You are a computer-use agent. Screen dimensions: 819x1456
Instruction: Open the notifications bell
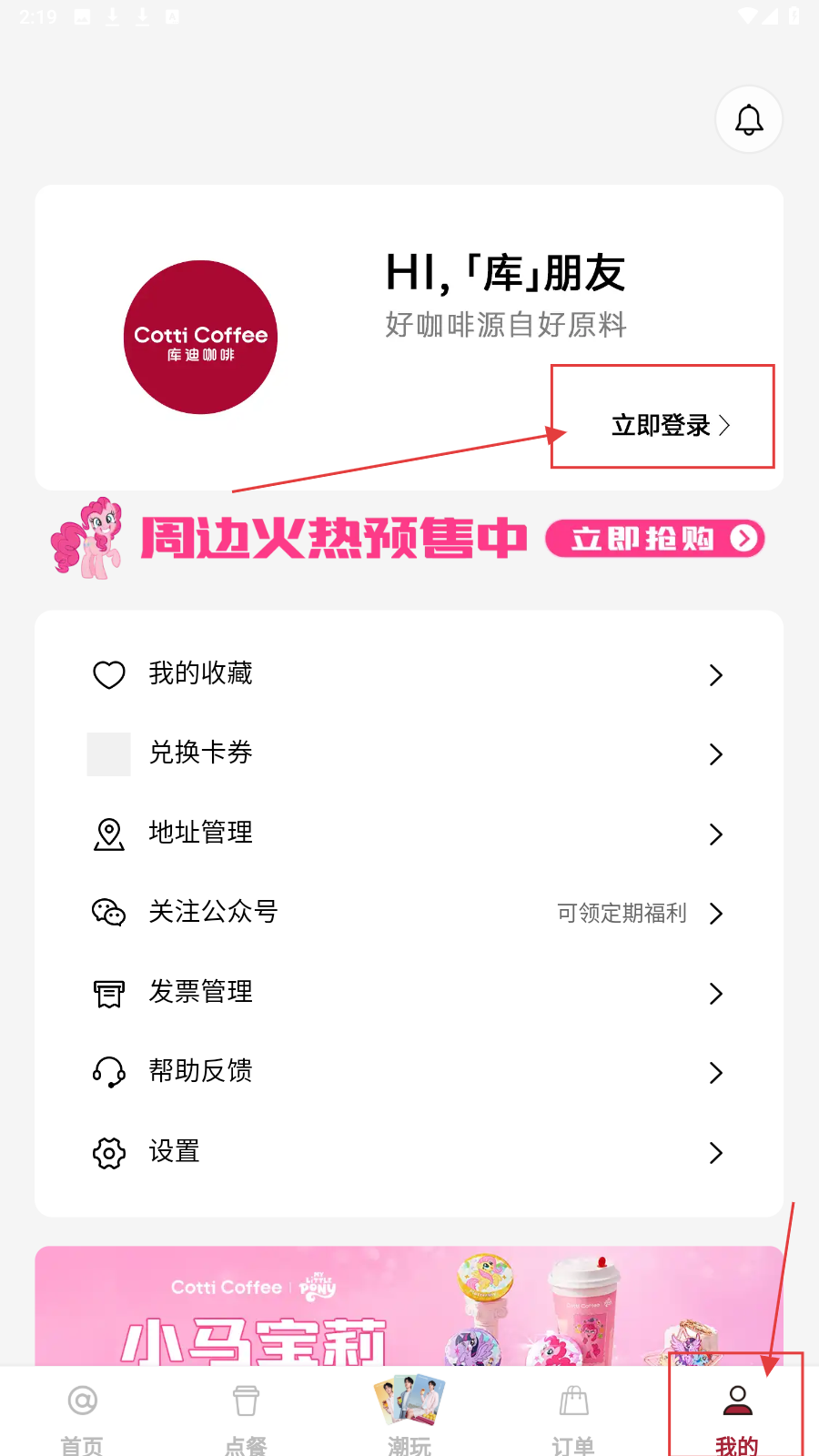click(x=749, y=120)
